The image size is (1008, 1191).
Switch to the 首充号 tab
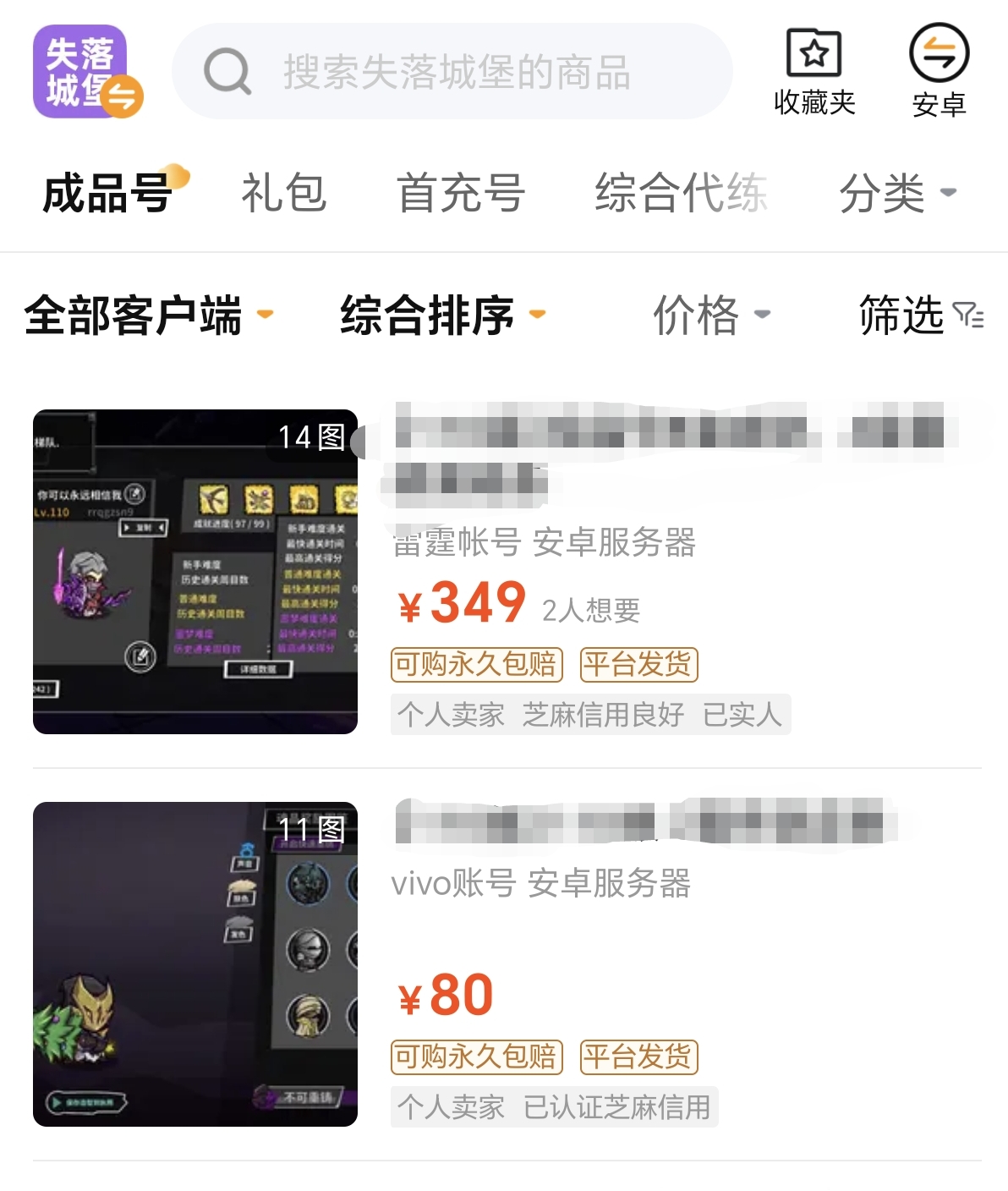point(461,193)
